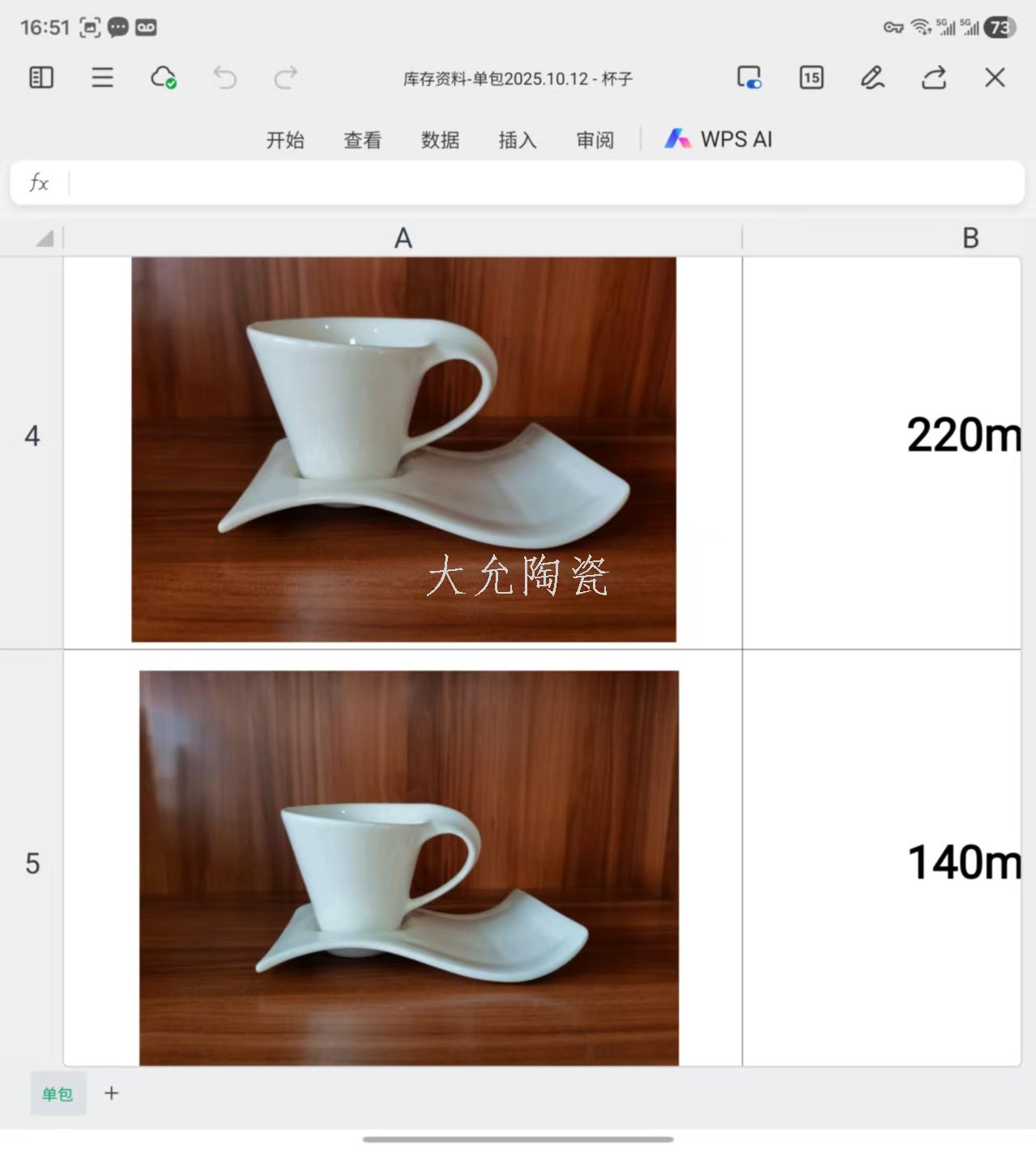This screenshot has width=1036, height=1150.
Task: Redo the last action
Action: click(285, 78)
